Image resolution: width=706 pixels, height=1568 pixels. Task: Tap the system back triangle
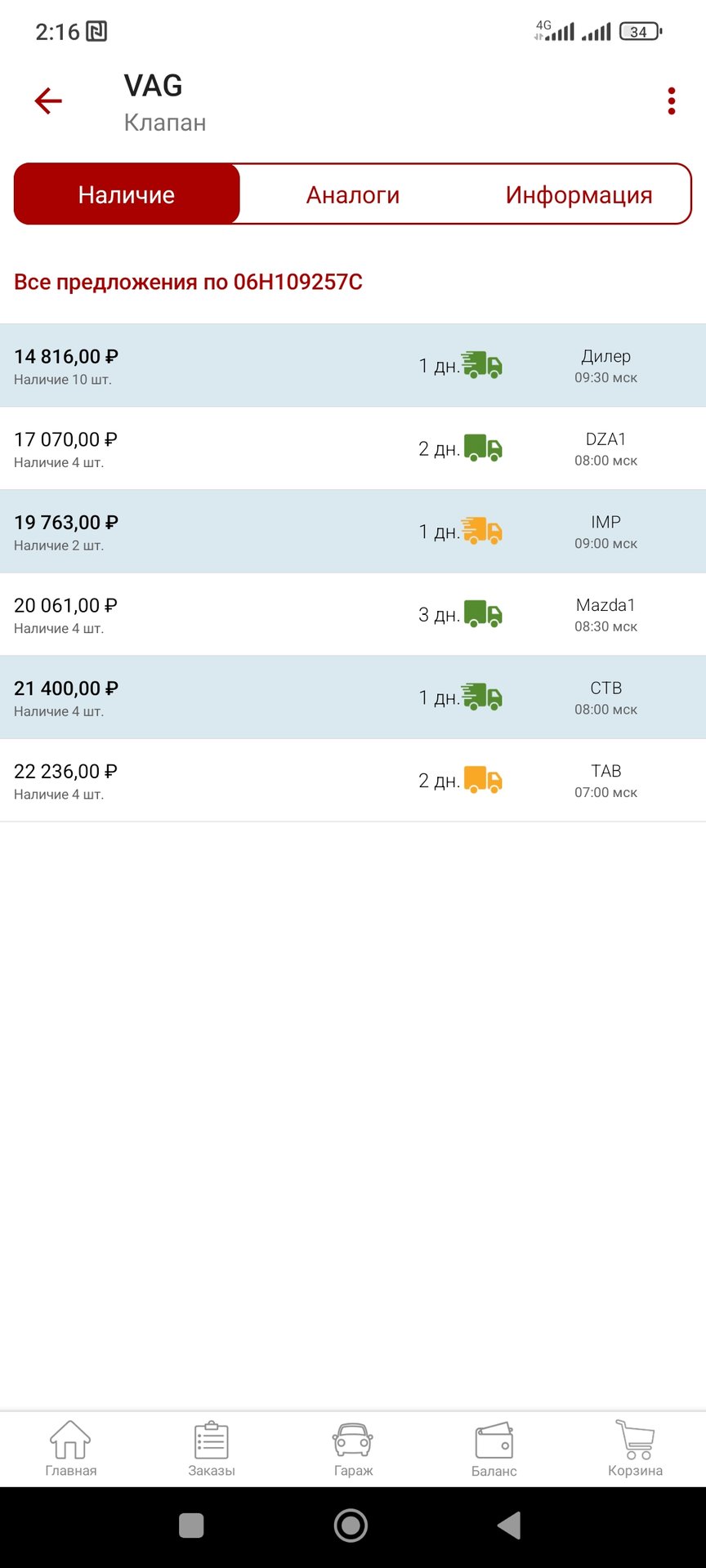(509, 1526)
